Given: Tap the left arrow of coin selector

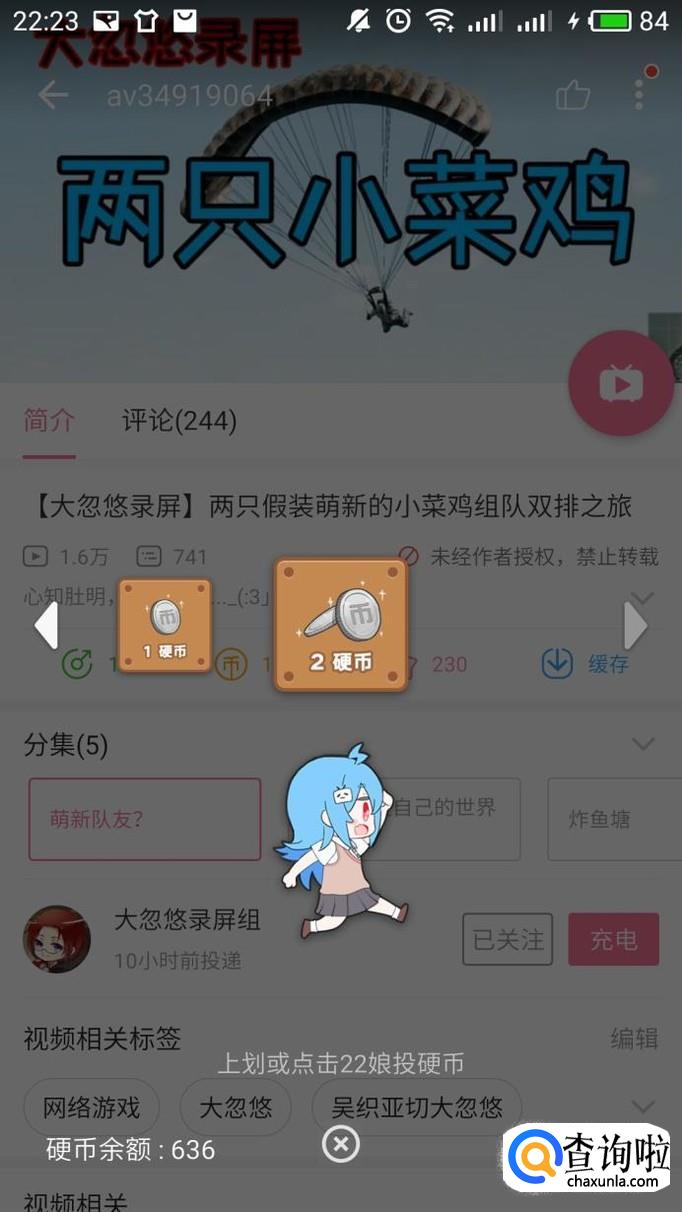Looking at the screenshot, I should pyautogui.click(x=46, y=626).
